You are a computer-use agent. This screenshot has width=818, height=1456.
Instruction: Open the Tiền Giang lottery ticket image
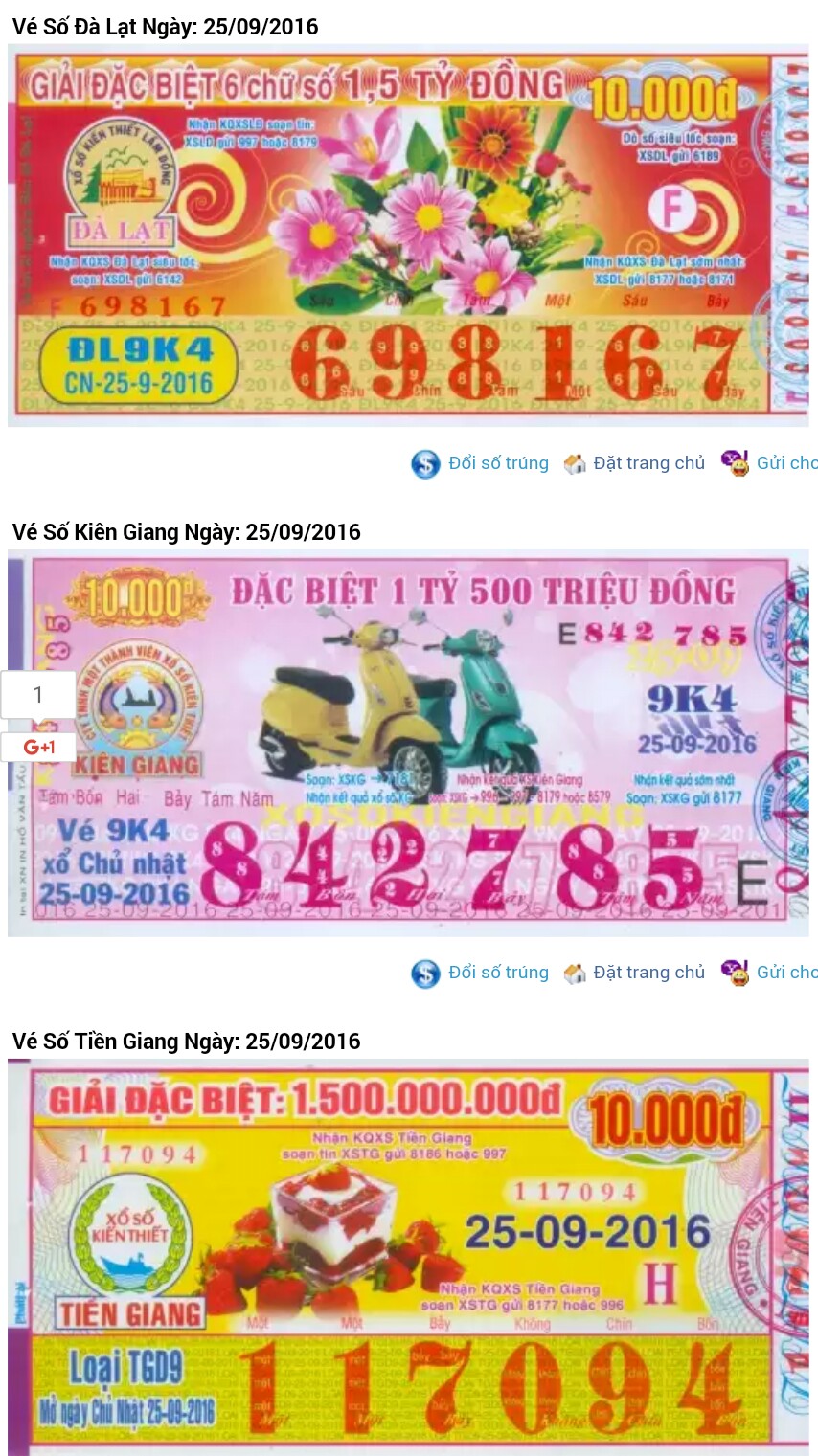point(408,1256)
